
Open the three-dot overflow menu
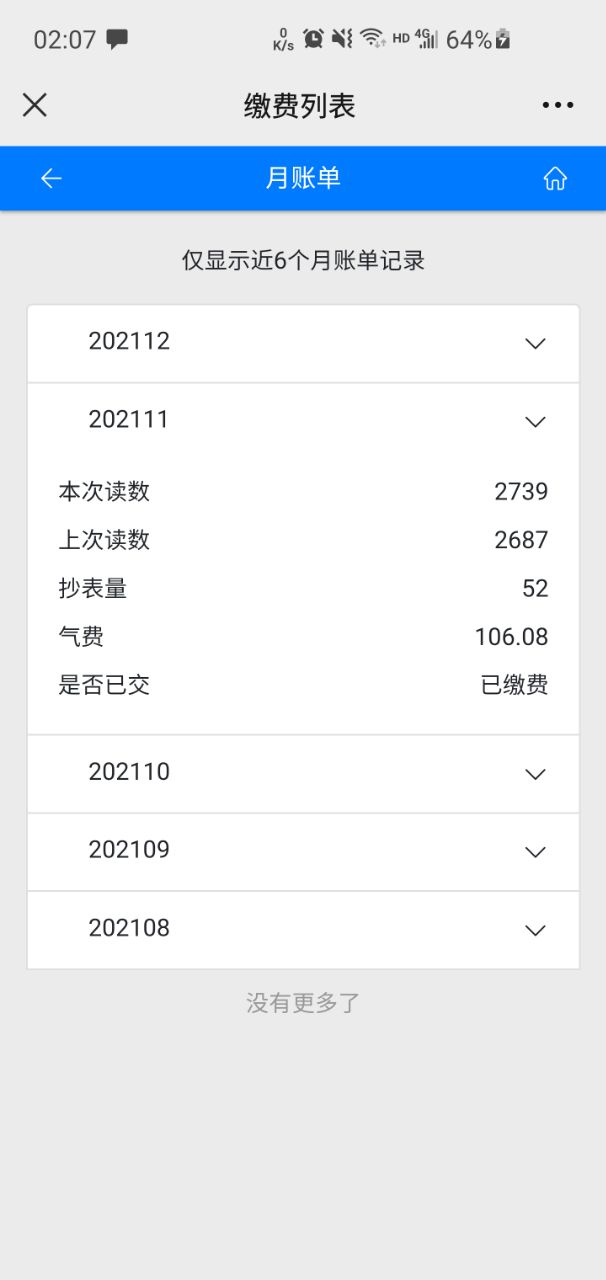(557, 105)
